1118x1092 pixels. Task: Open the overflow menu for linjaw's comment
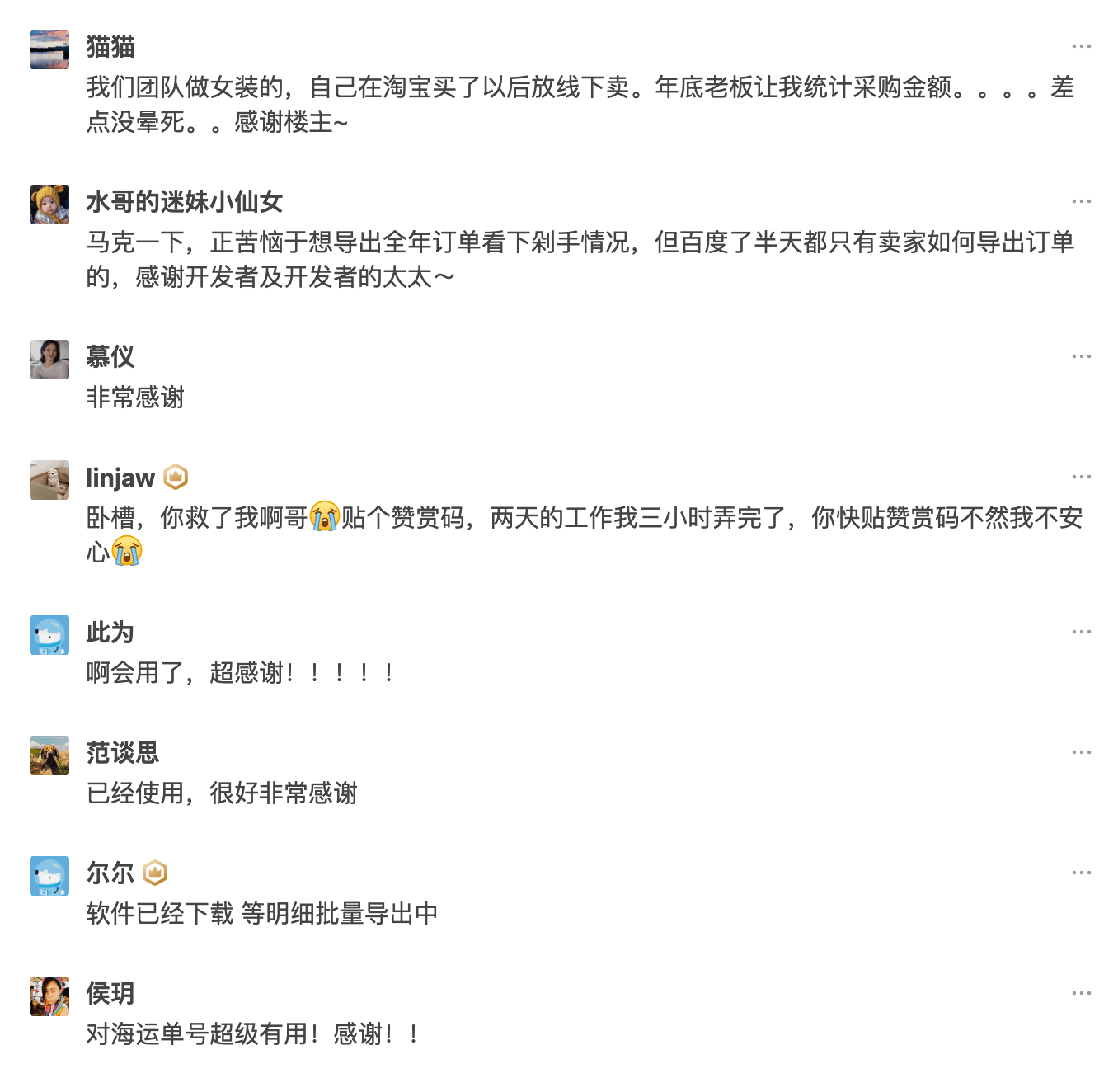(1081, 478)
